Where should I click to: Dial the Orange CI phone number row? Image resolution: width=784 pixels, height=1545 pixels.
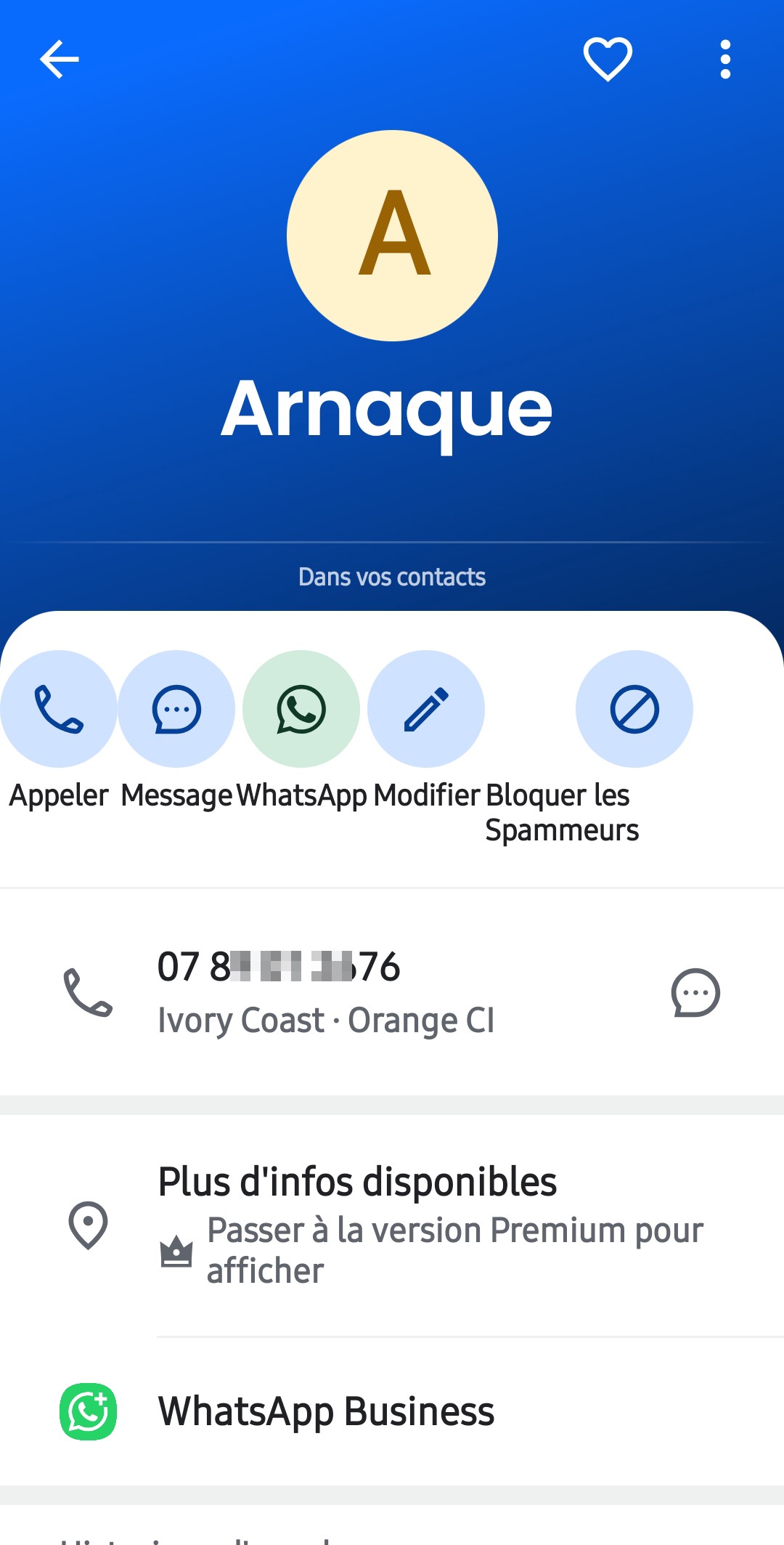click(392, 992)
